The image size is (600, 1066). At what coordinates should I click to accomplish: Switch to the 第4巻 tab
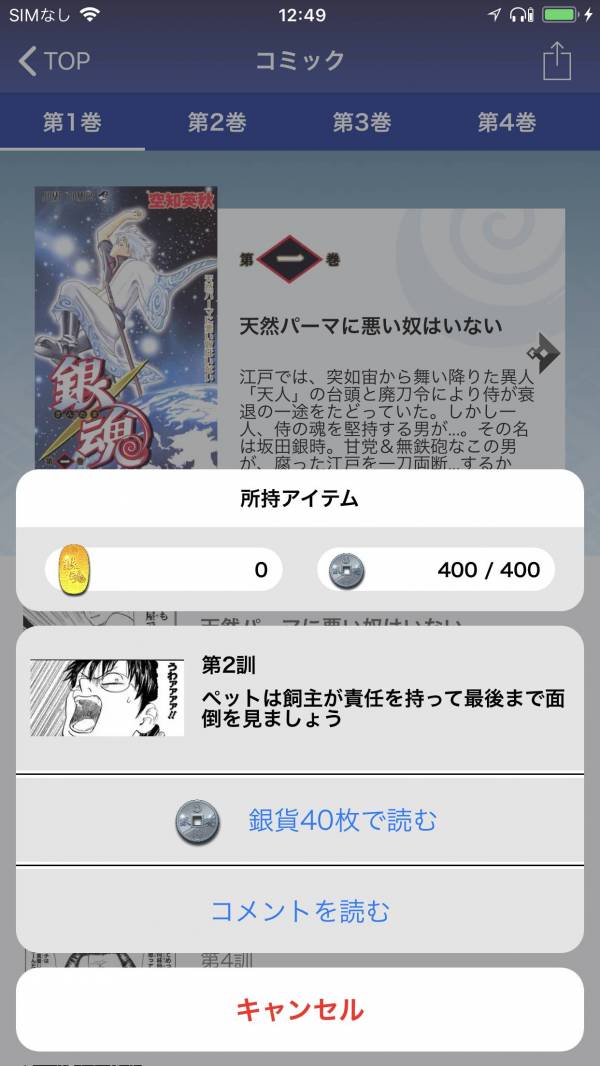[507, 122]
